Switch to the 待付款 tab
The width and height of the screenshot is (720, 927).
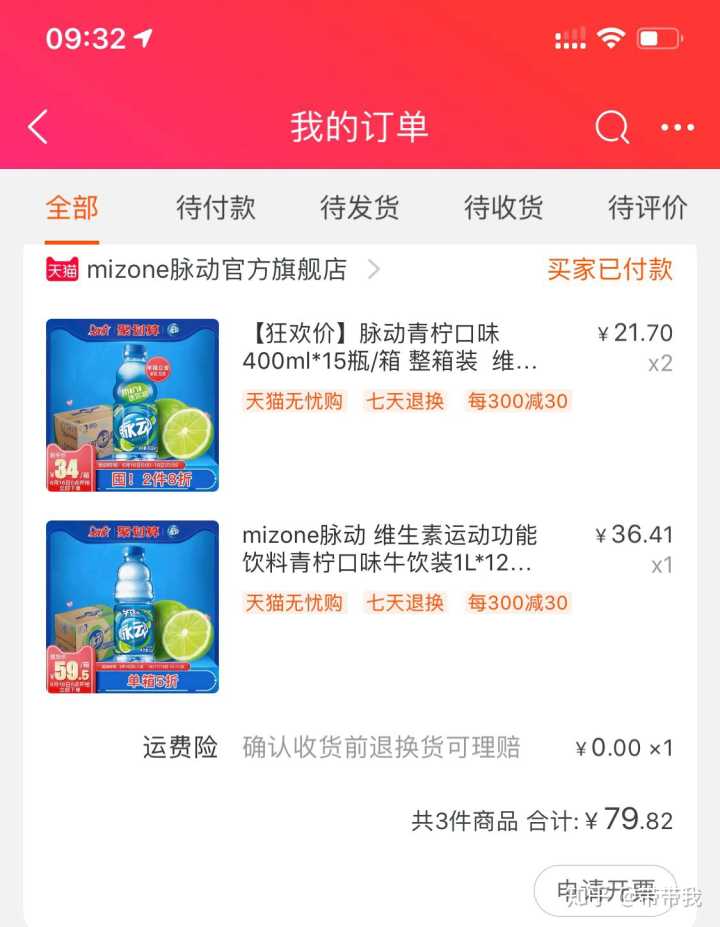(216, 208)
